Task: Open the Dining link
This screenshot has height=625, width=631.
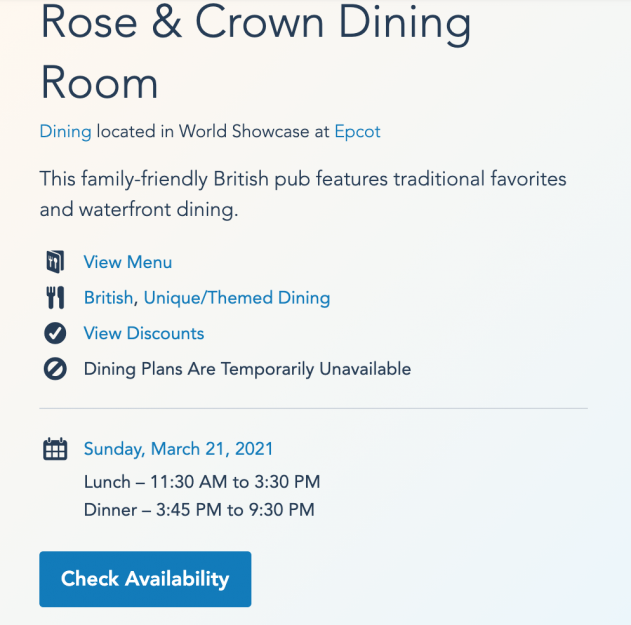Action: [66, 132]
